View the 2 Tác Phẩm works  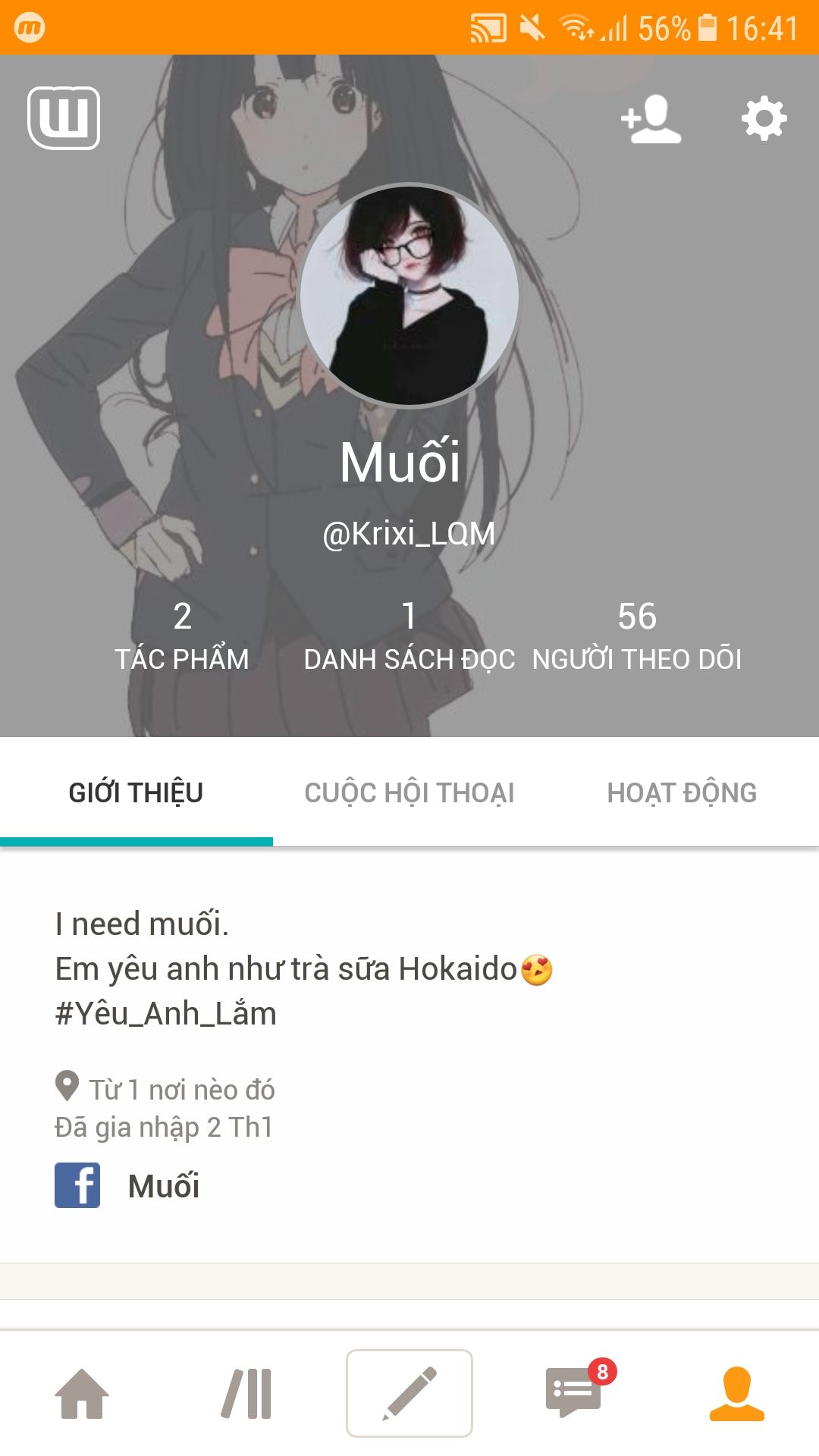coord(182,635)
